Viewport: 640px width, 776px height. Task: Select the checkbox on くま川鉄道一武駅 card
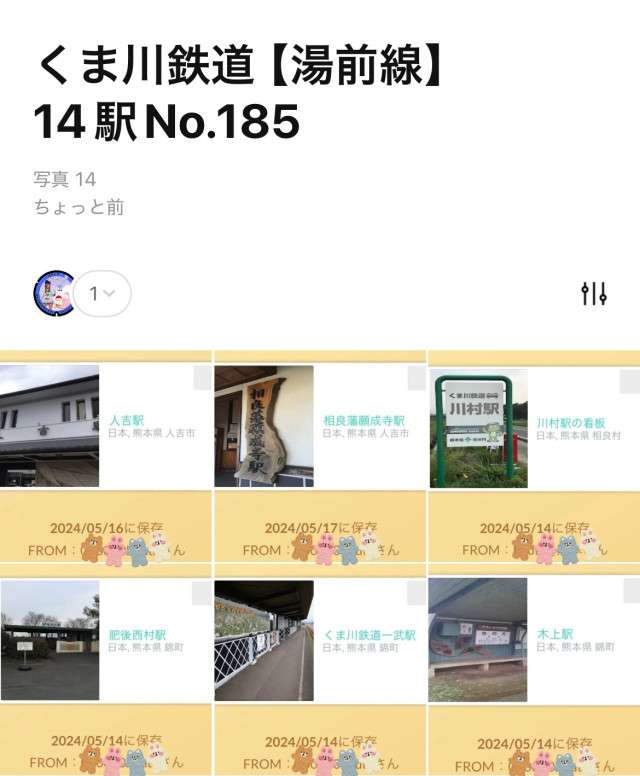[417, 591]
